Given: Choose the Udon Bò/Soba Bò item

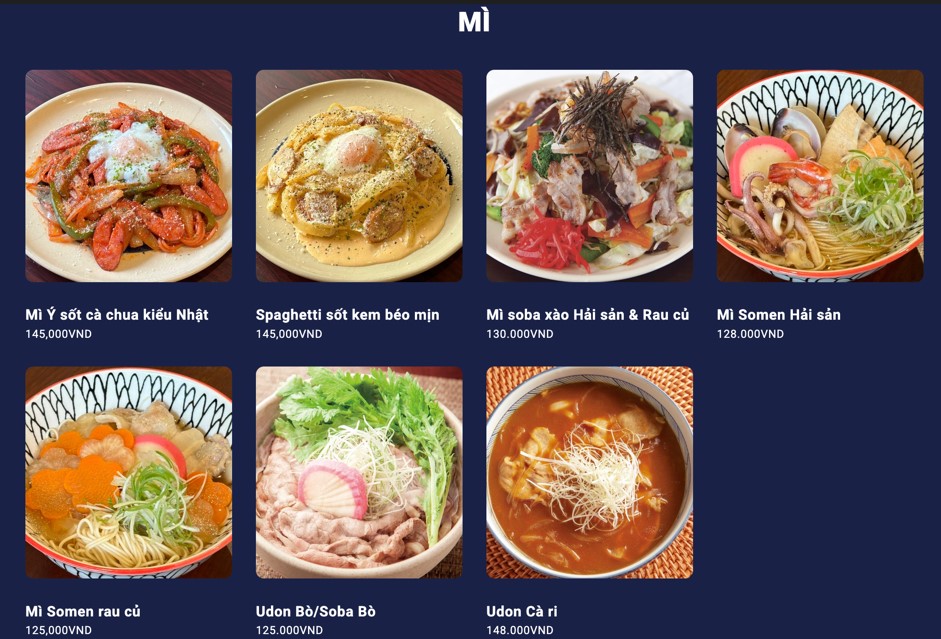Looking at the screenshot, I should (359, 472).
